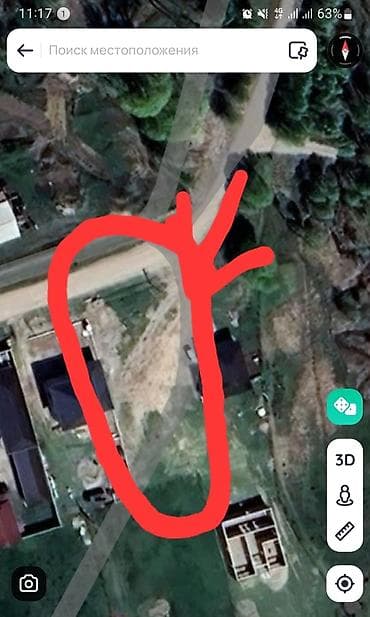Reset map orientation with the compass
The width and height of the screenshot is (370, 617).
(x=345, y=50)
